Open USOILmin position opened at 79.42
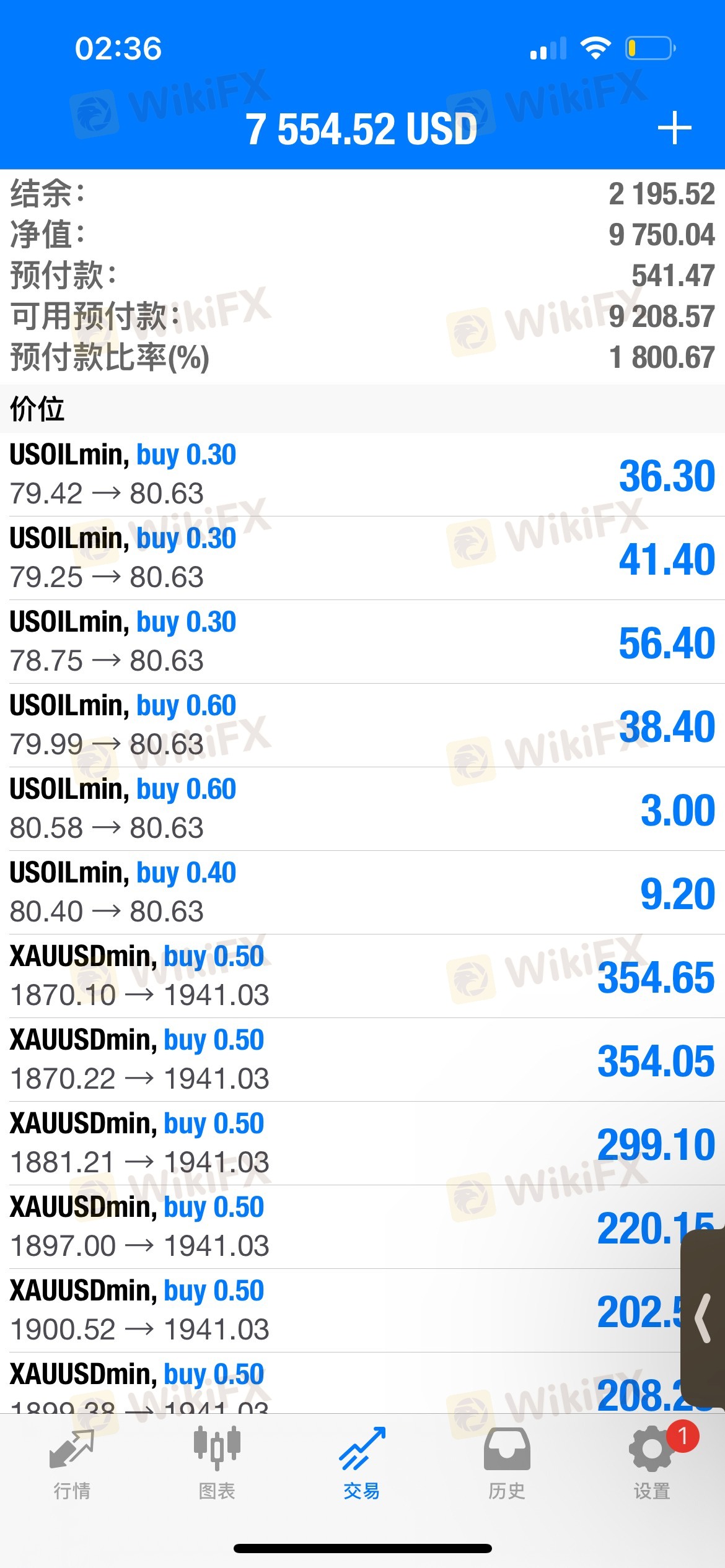The width and height of the screenshot is (725, 1568). click(362, 474)
